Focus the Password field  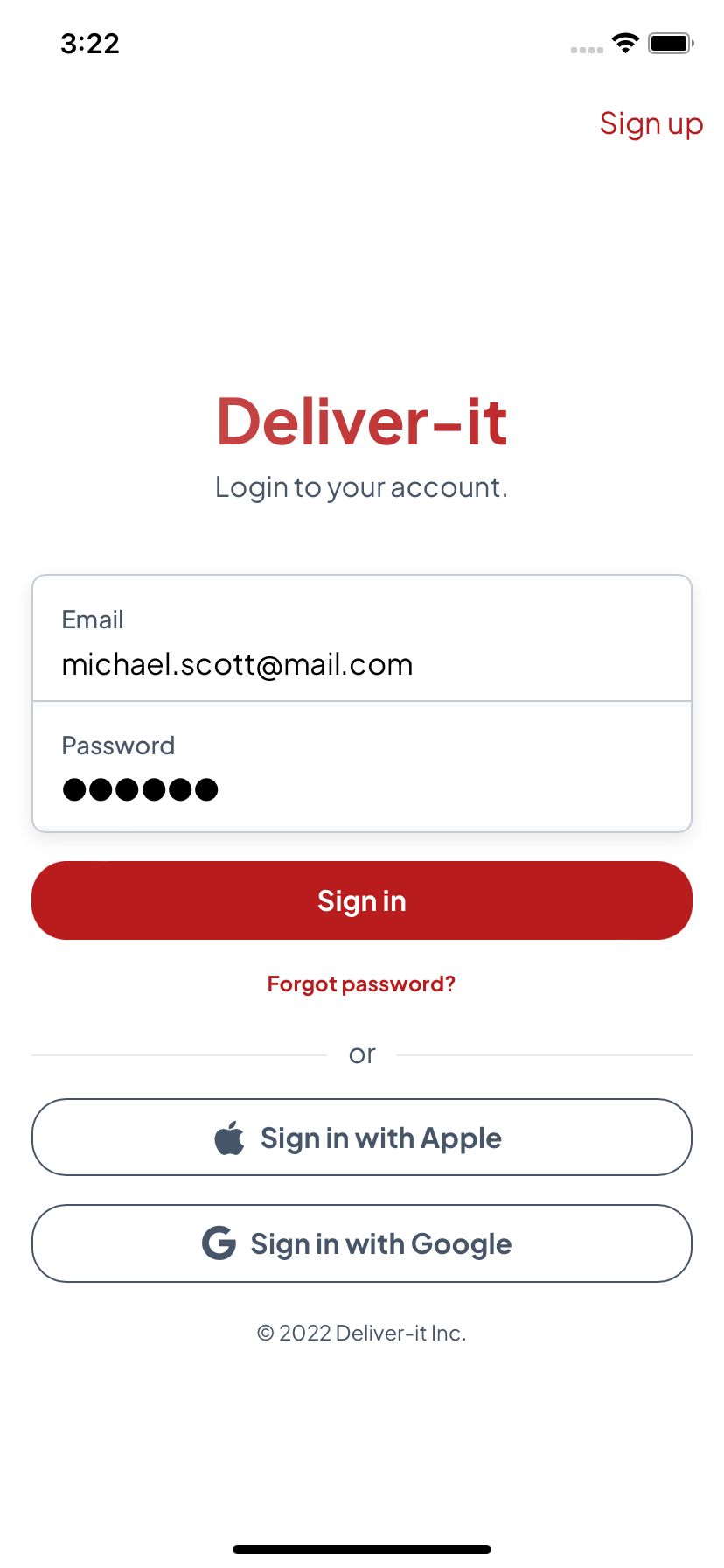[x=361, y=787]
